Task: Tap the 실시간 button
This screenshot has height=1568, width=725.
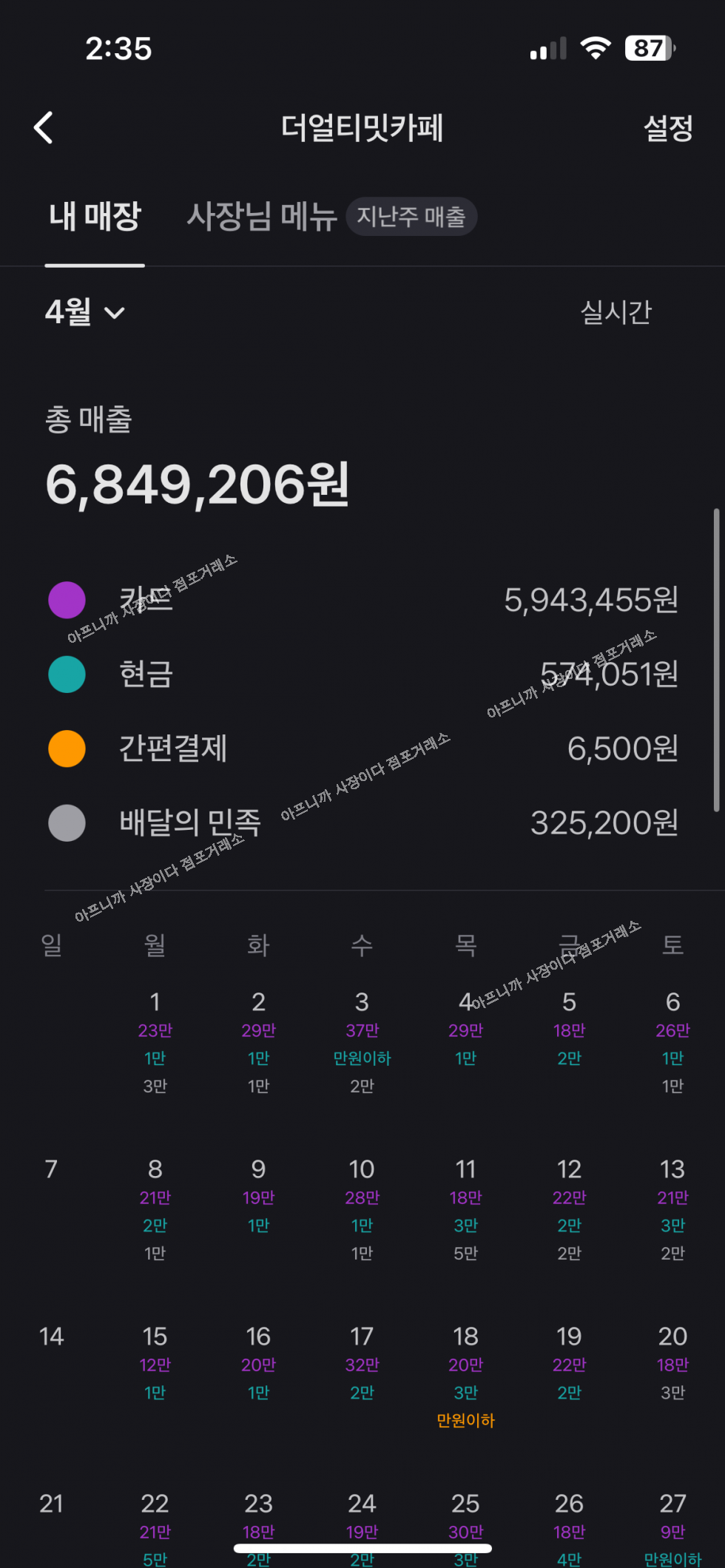Action: point(616,312)
